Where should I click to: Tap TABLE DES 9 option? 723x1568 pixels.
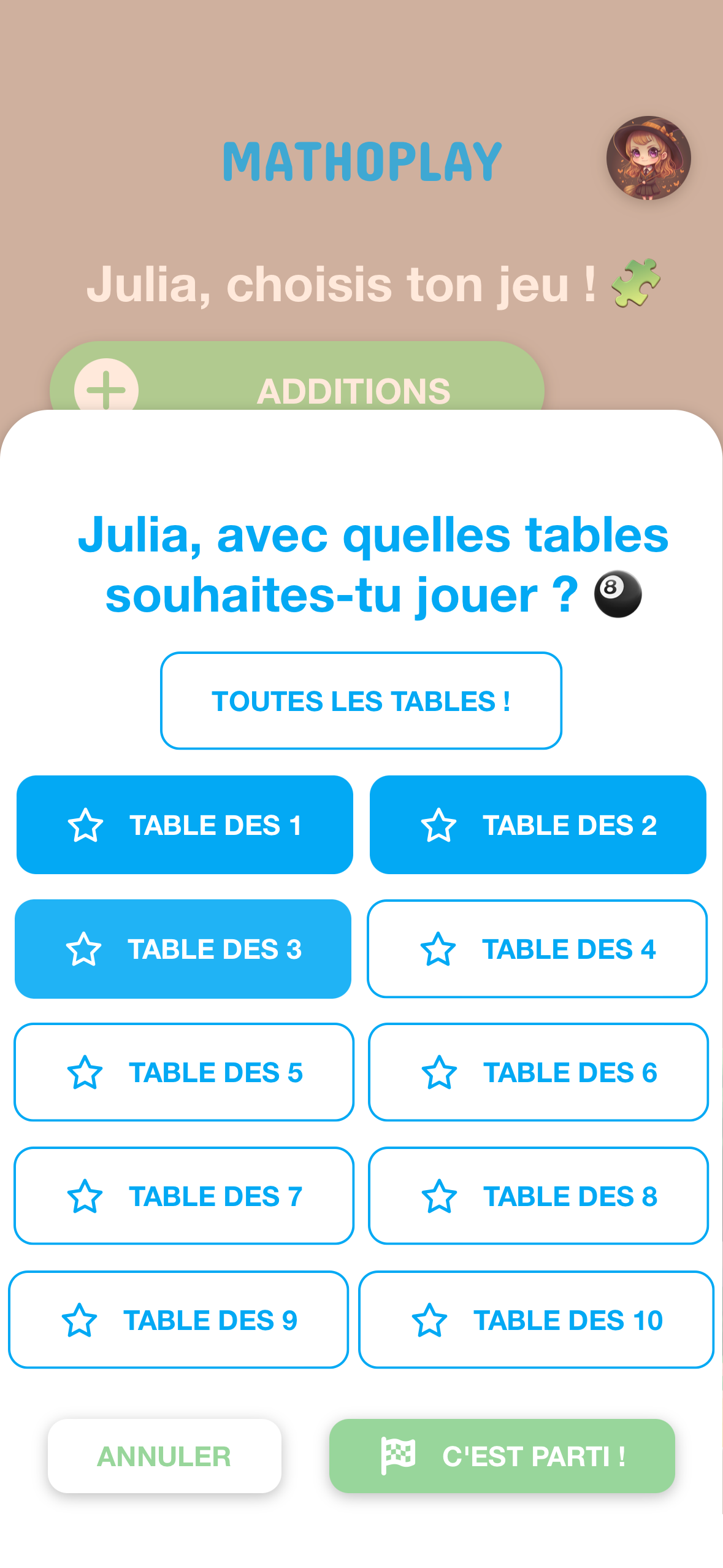(x=178, y=1320)
